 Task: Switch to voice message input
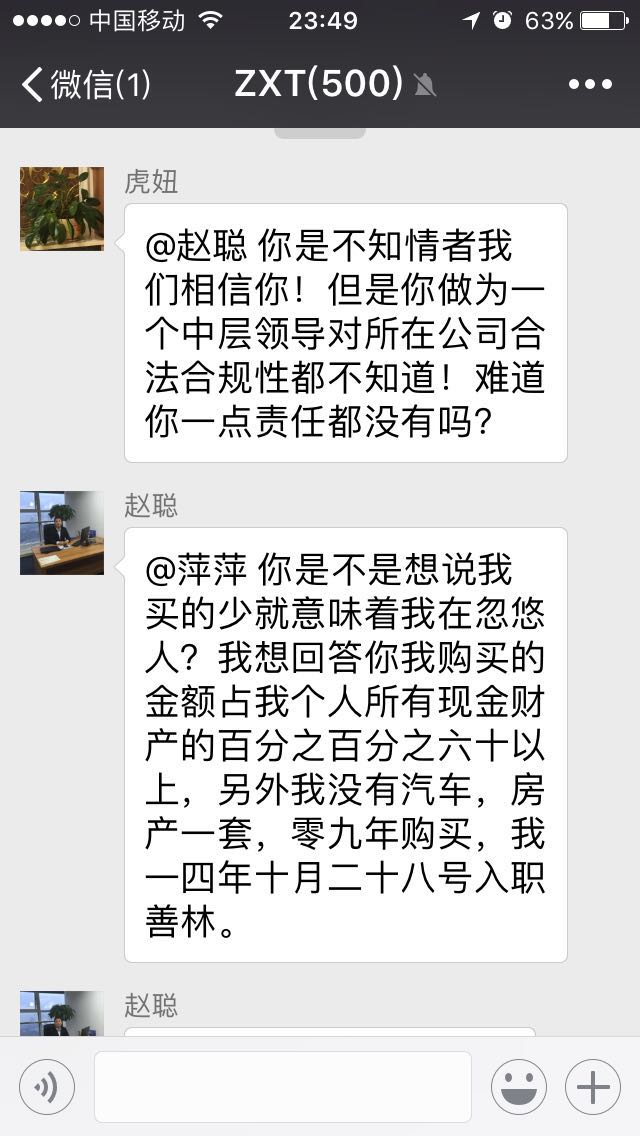tap(46, 1087)
